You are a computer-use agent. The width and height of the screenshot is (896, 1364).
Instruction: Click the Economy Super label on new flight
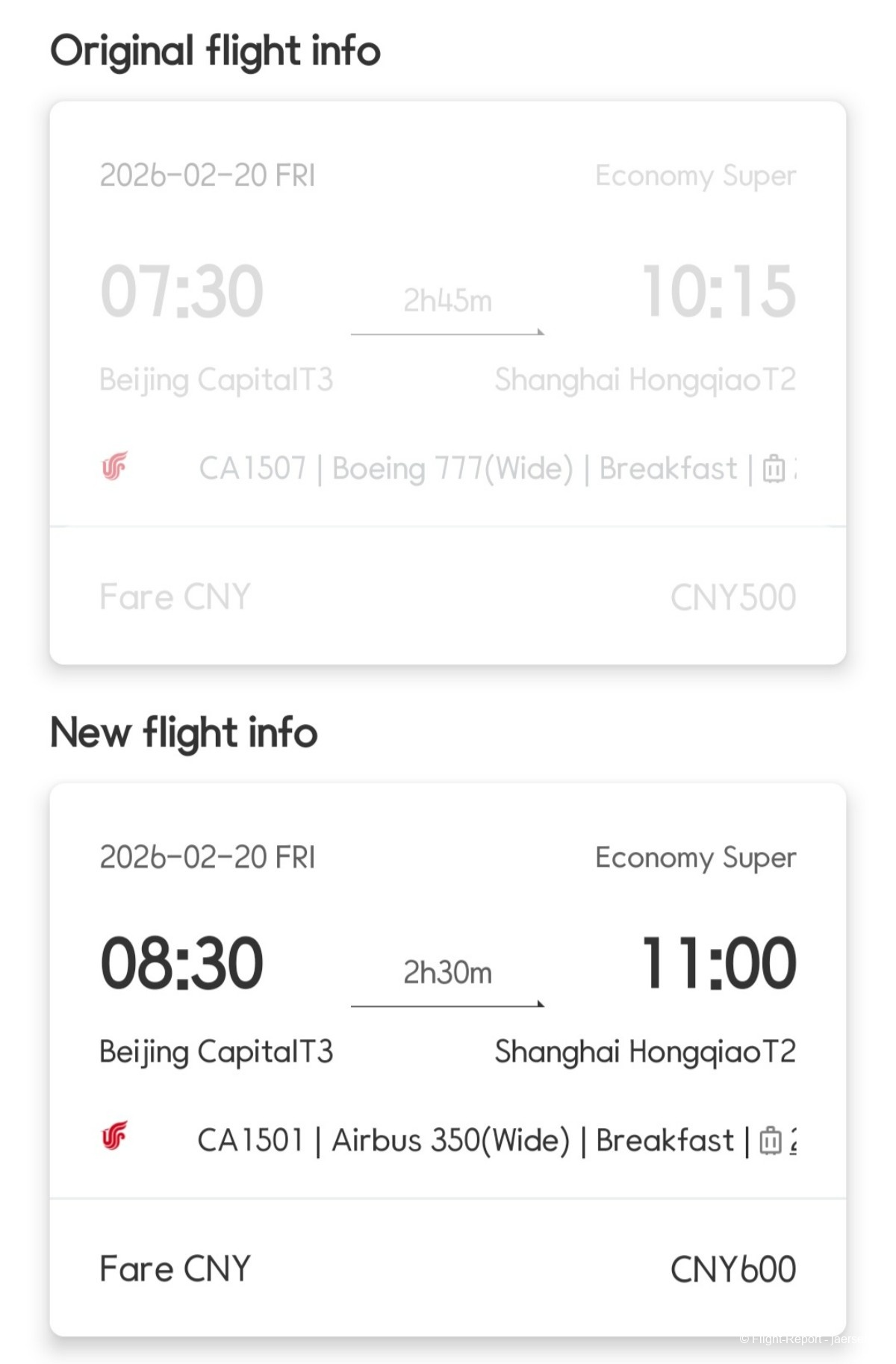point(696,857)
